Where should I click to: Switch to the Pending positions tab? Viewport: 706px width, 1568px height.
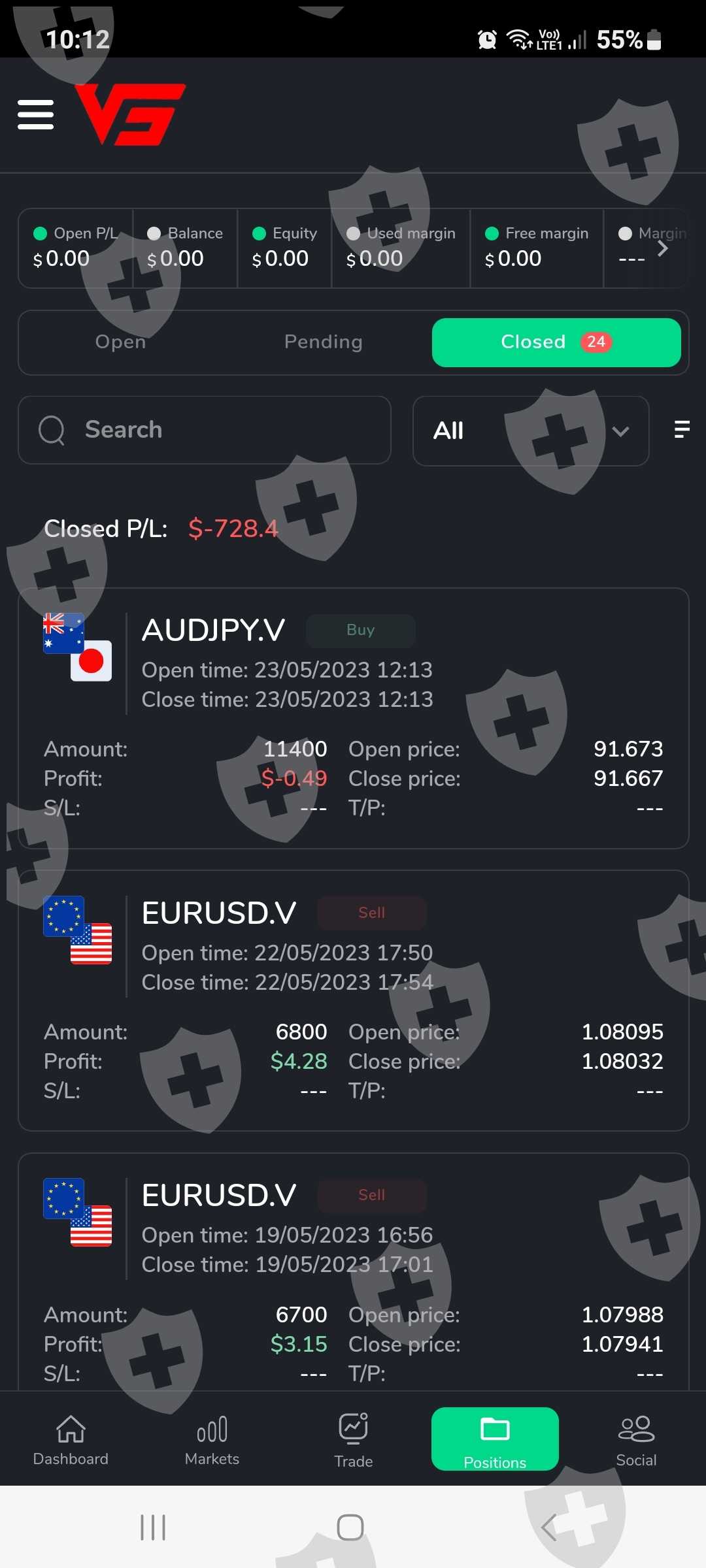[x=323, y=342]
